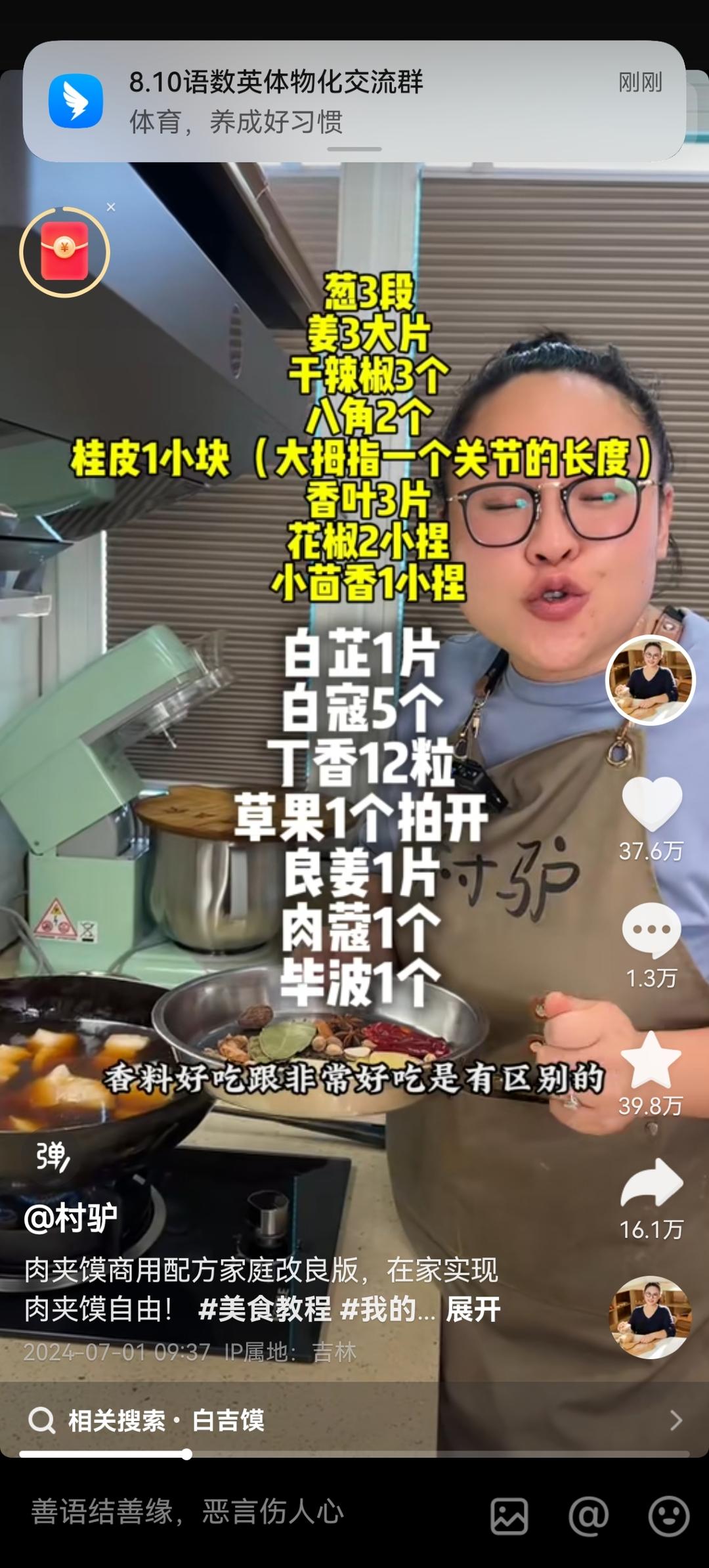Mention someone with the @ icon

coord(588,1516)
